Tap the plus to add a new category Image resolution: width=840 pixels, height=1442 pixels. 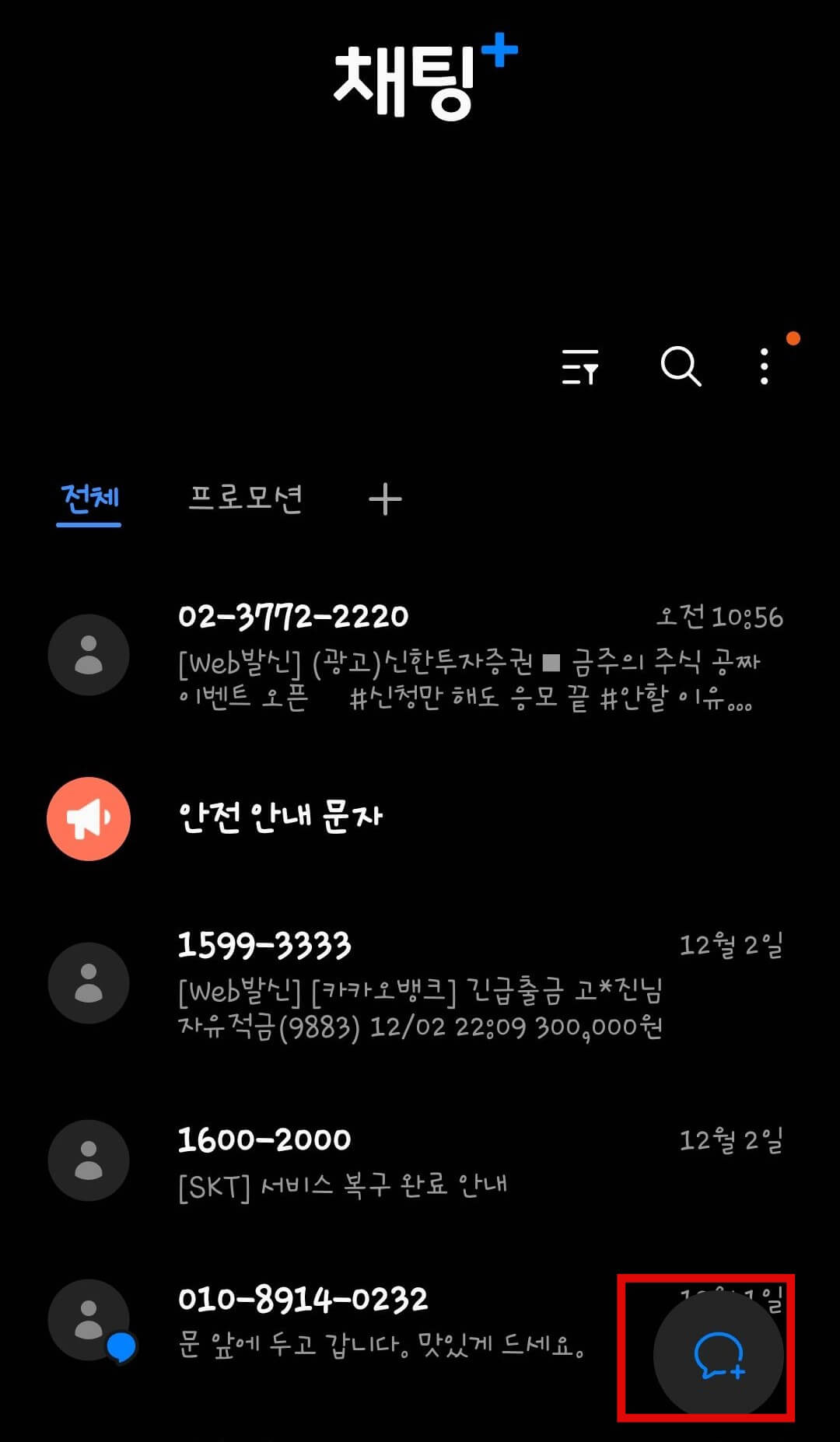pyautogui.click(x=385, y=500)
